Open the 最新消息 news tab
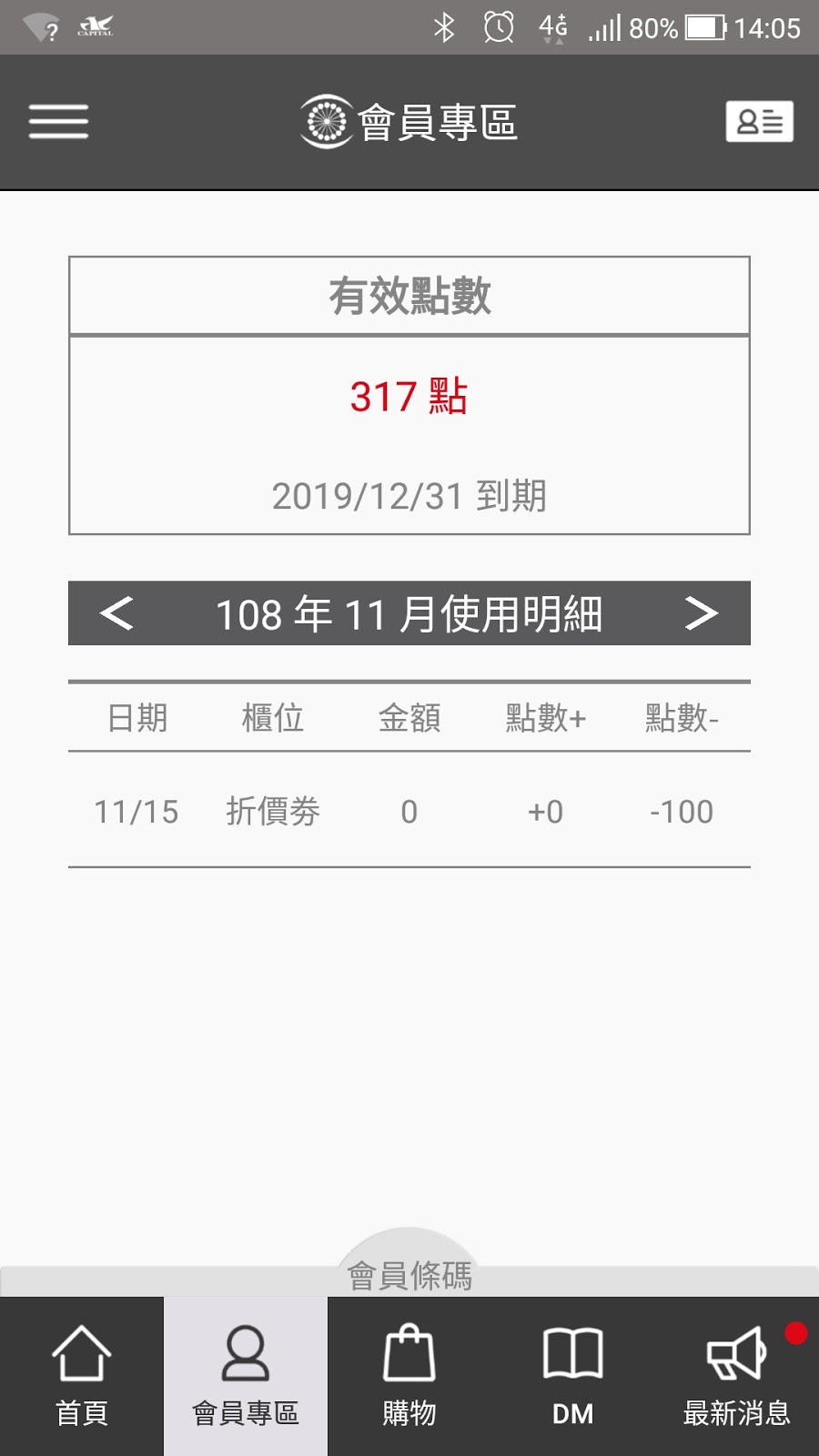This screenshot has height=1456, width=819. (x=737, y=1376)
